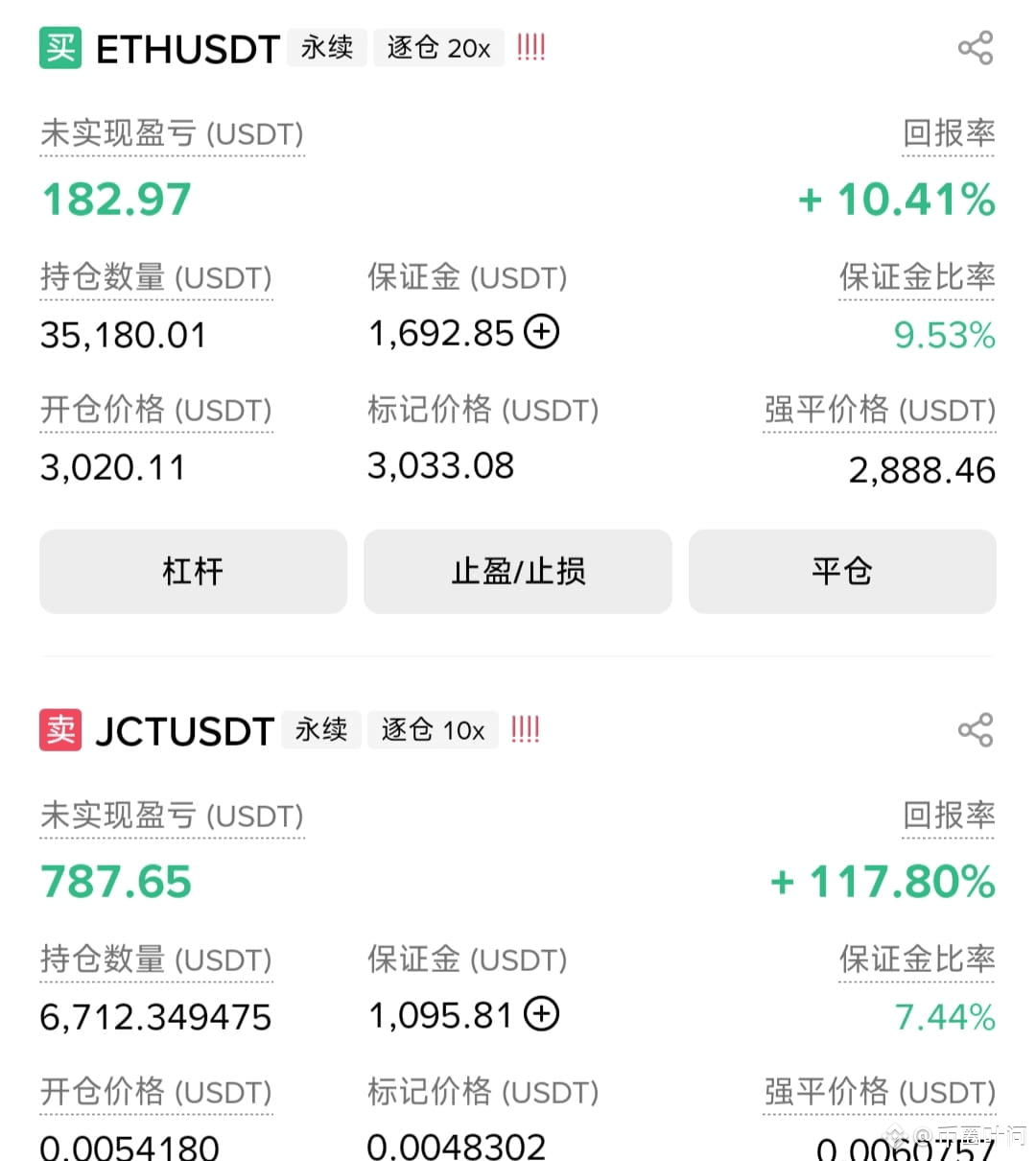Tap add margin icon beside ETHUSDT 保证金

click(542, 332)
